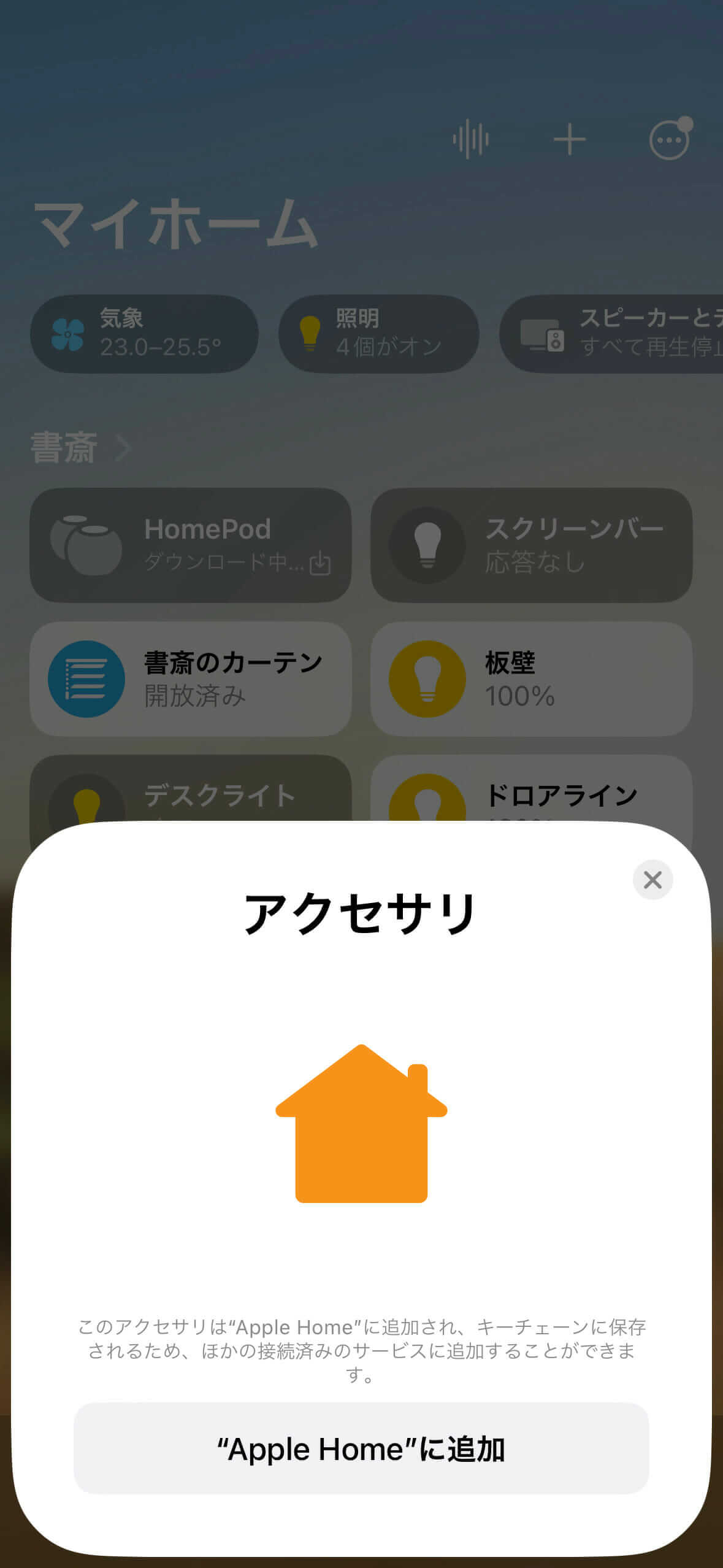Open the add accessory menu with the plus
Screen dimensions: 723x1568
tap(569, 139)
